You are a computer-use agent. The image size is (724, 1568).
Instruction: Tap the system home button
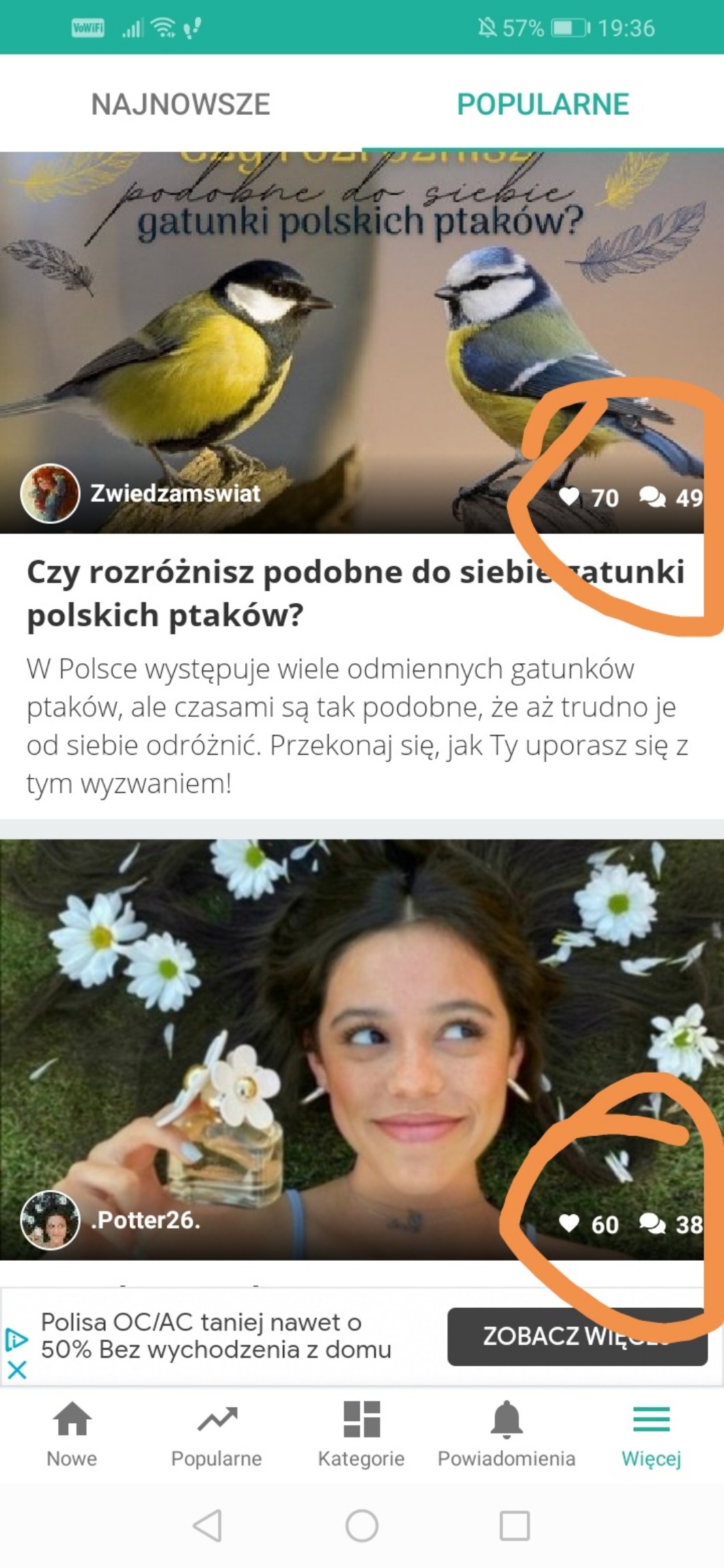pyautogui.click(x=362, y=1526)
